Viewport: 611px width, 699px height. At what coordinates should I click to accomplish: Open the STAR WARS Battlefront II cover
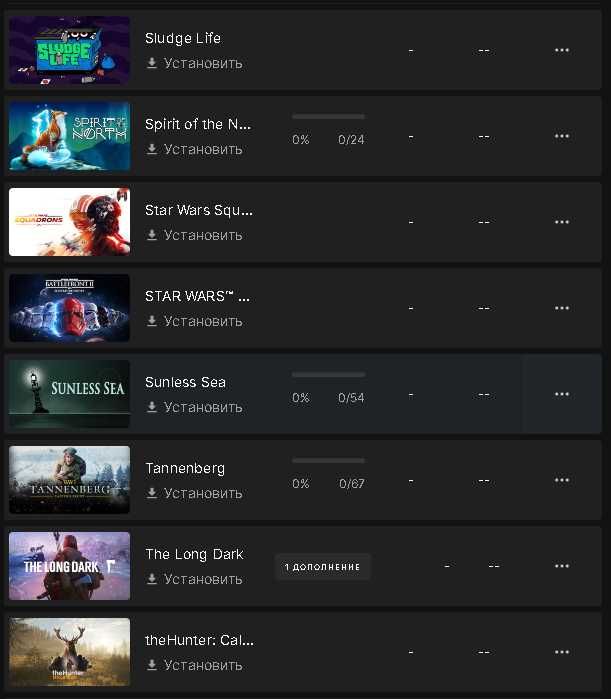(x=69, y=308)
